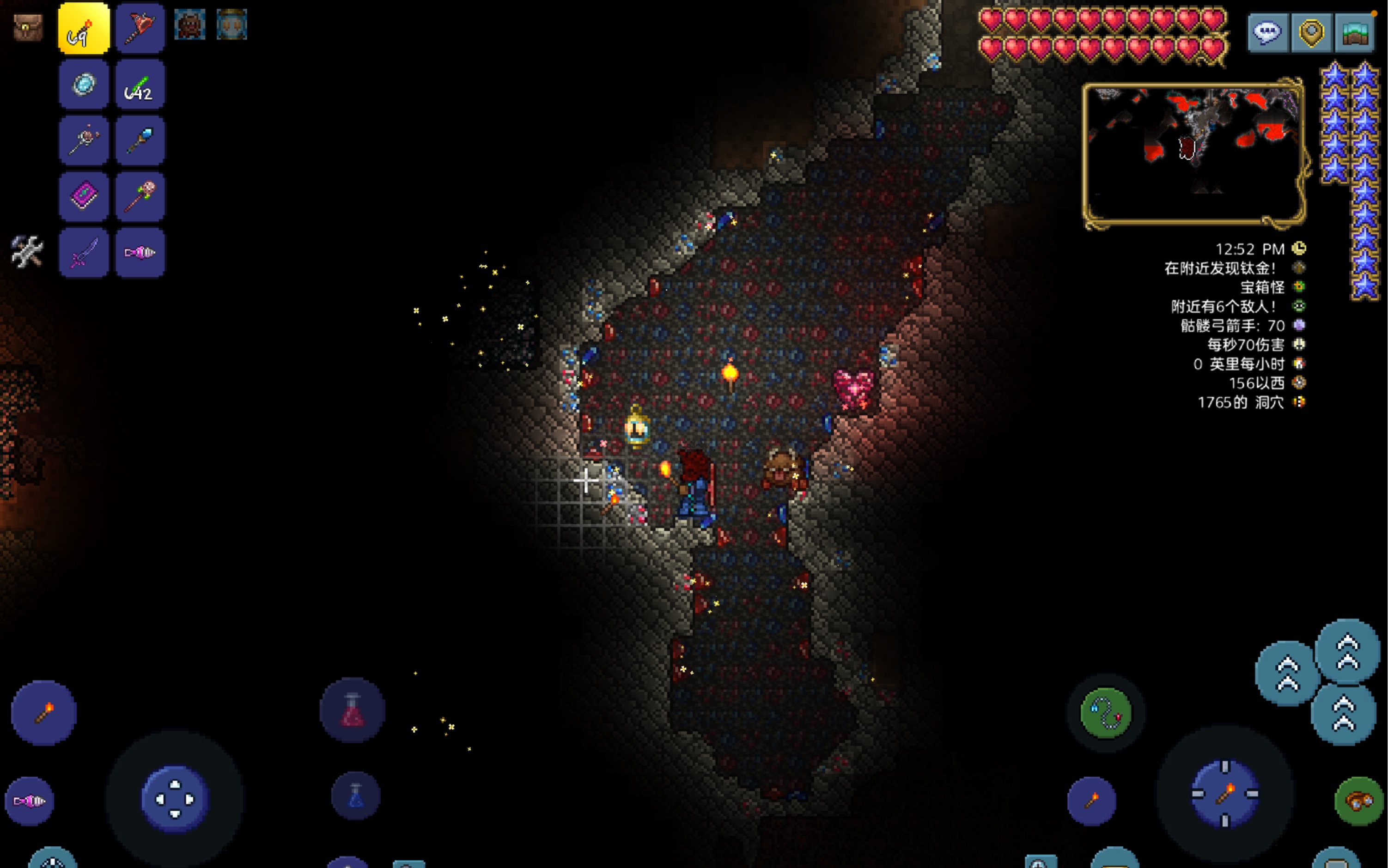The image size is (1388, 868).
Task: Use the magic mirror hotbar slot
Action: pyautogui.click(x=84, y=85)
